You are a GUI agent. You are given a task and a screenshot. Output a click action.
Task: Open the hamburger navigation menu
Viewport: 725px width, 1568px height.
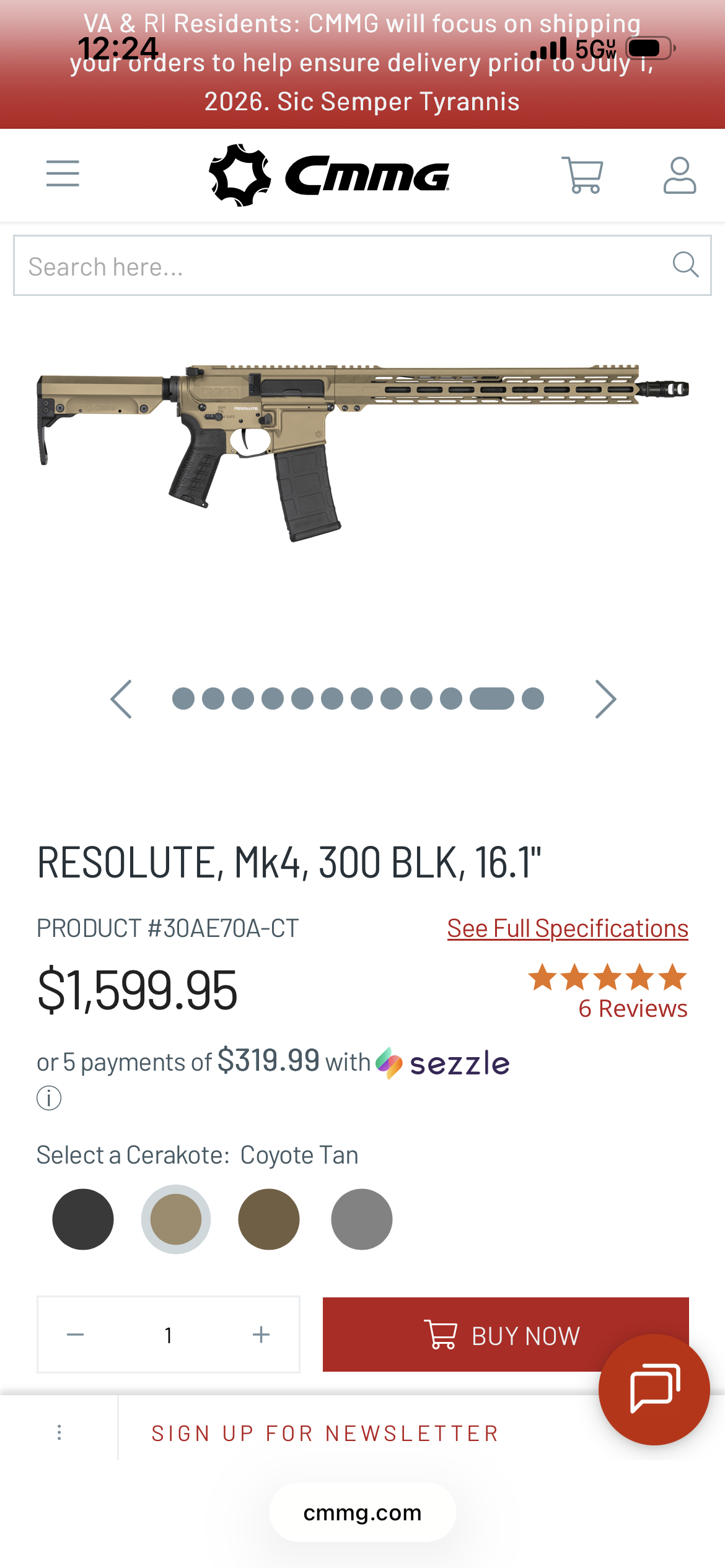click(63, 173)
